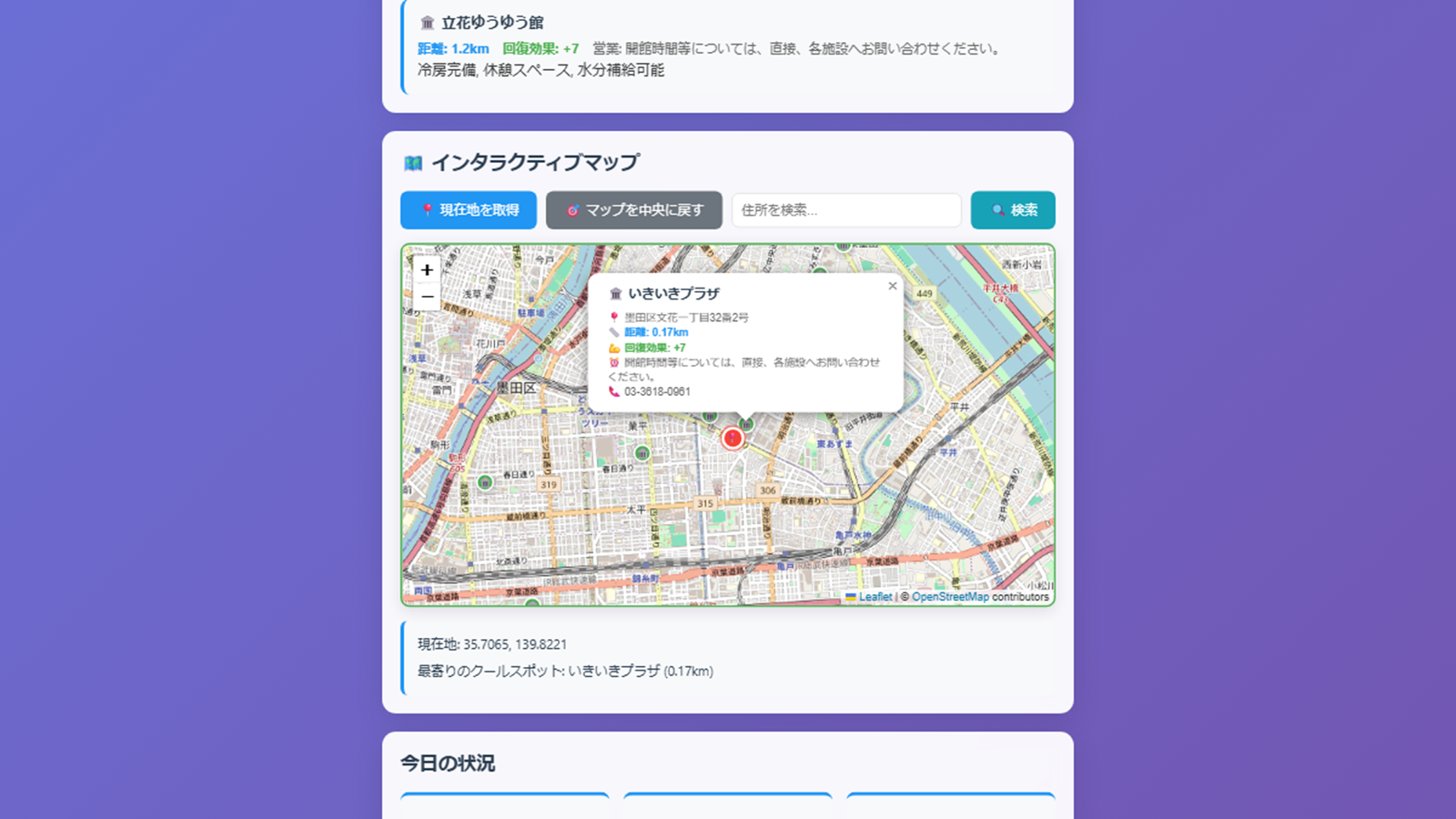This screenshot has width=1456, height=819.
Task: Select the red current location marker
Action: (x=733, y=439)
